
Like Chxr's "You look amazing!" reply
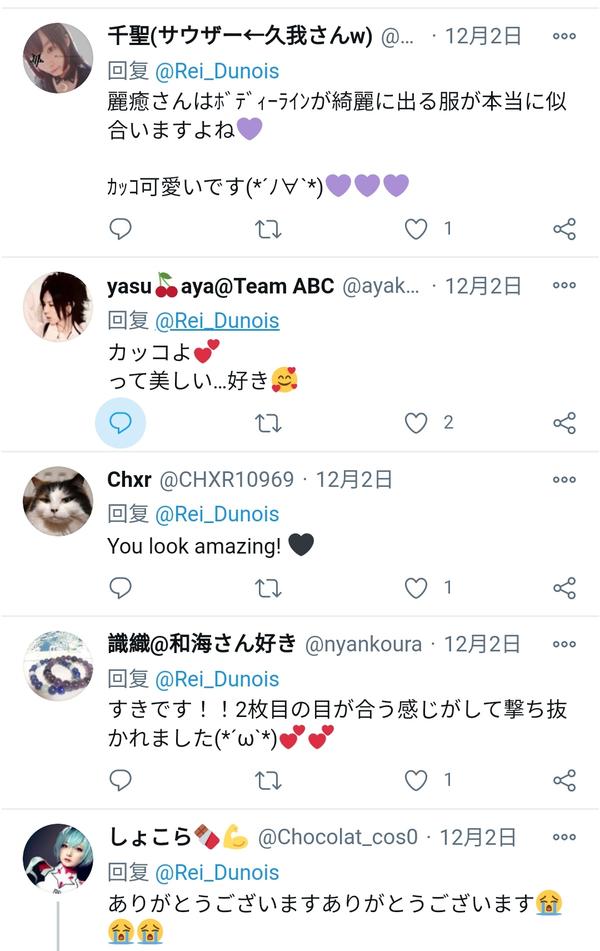(x=416, y=588)
